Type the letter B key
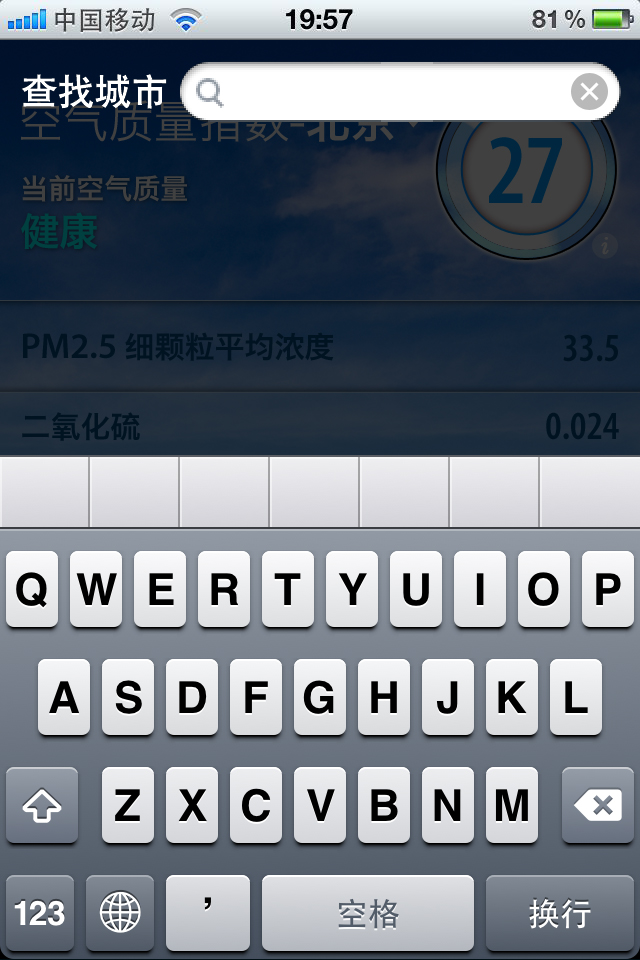The image size is (640, 960). [384, 805]
